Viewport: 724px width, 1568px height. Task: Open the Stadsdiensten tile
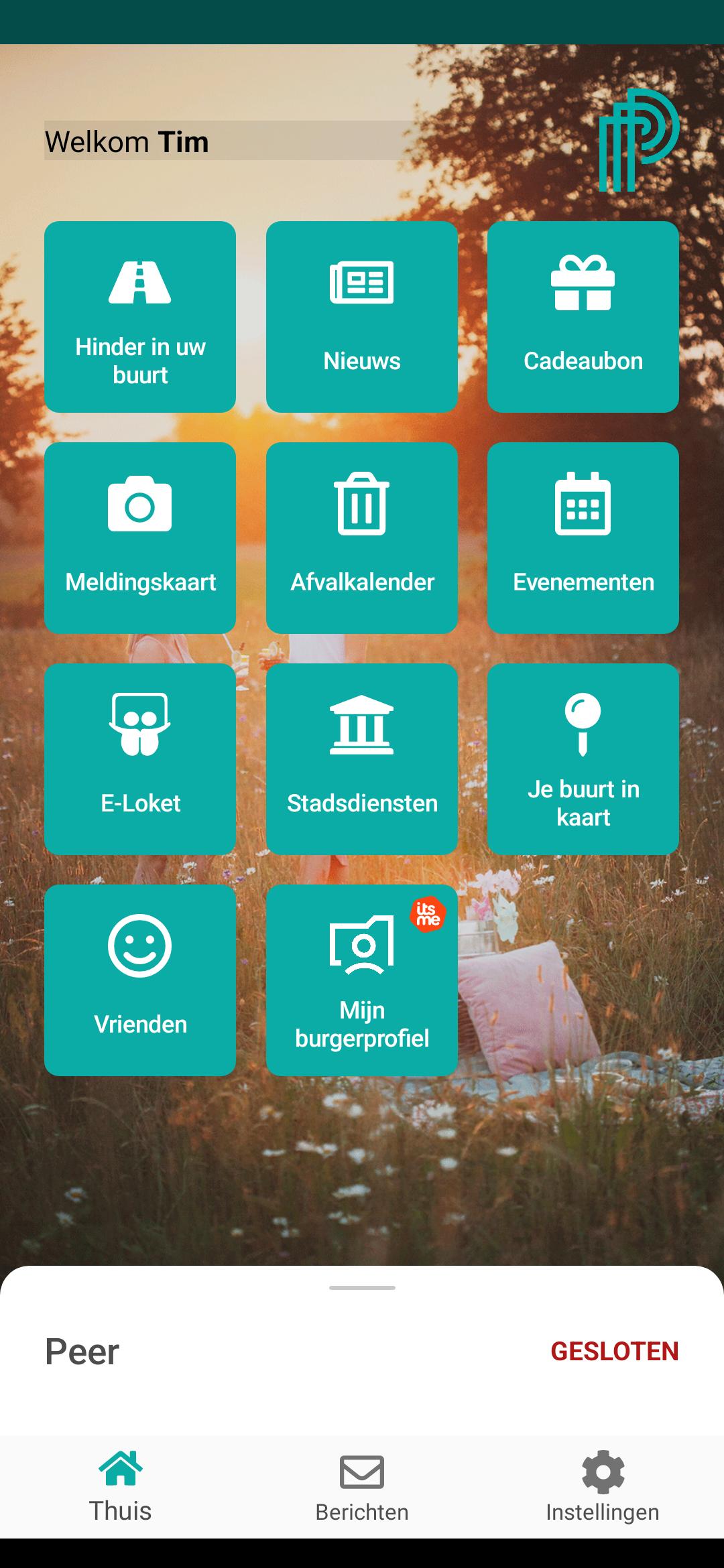point(362,759)
